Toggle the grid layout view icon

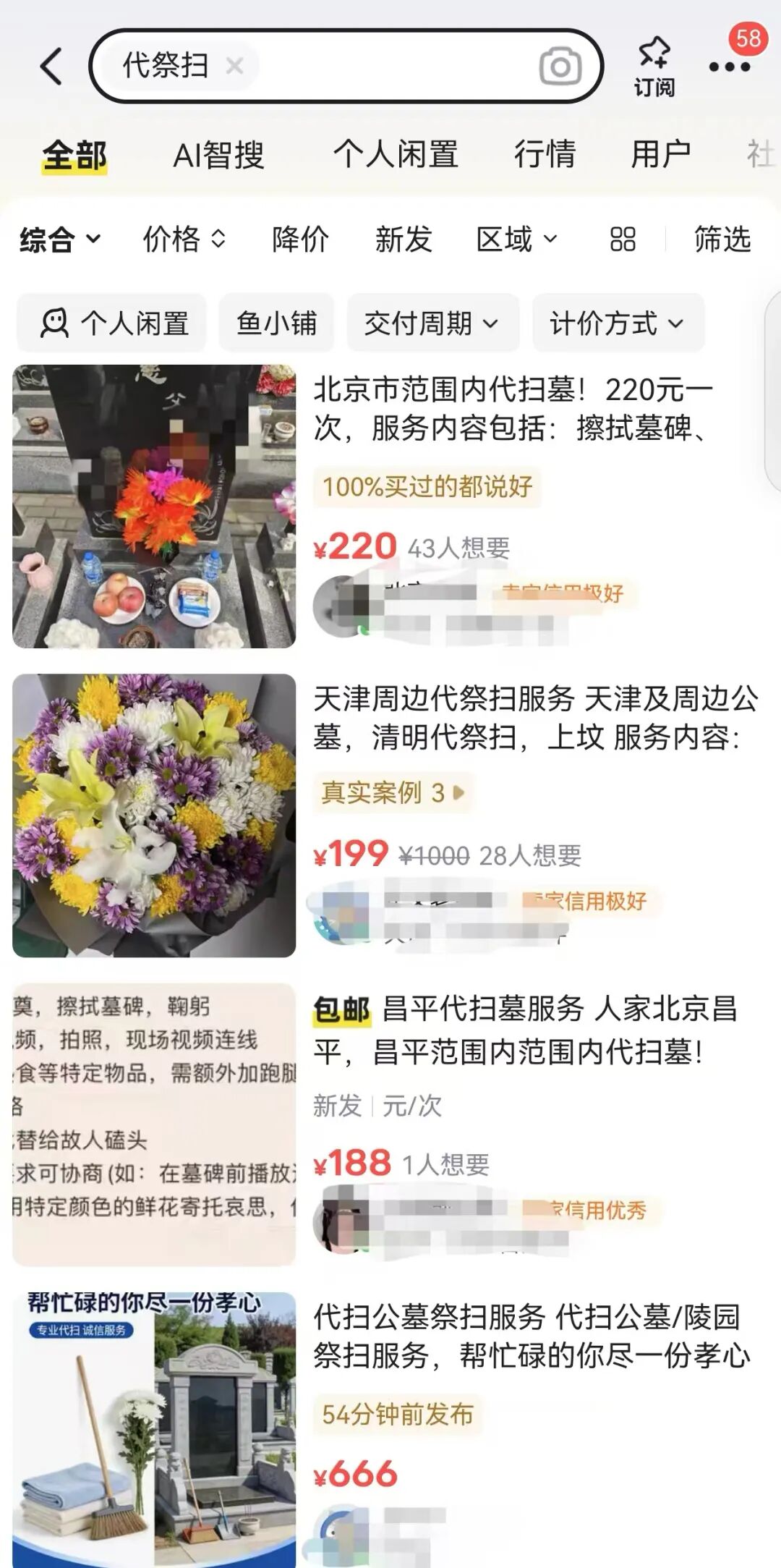point(623,240)
